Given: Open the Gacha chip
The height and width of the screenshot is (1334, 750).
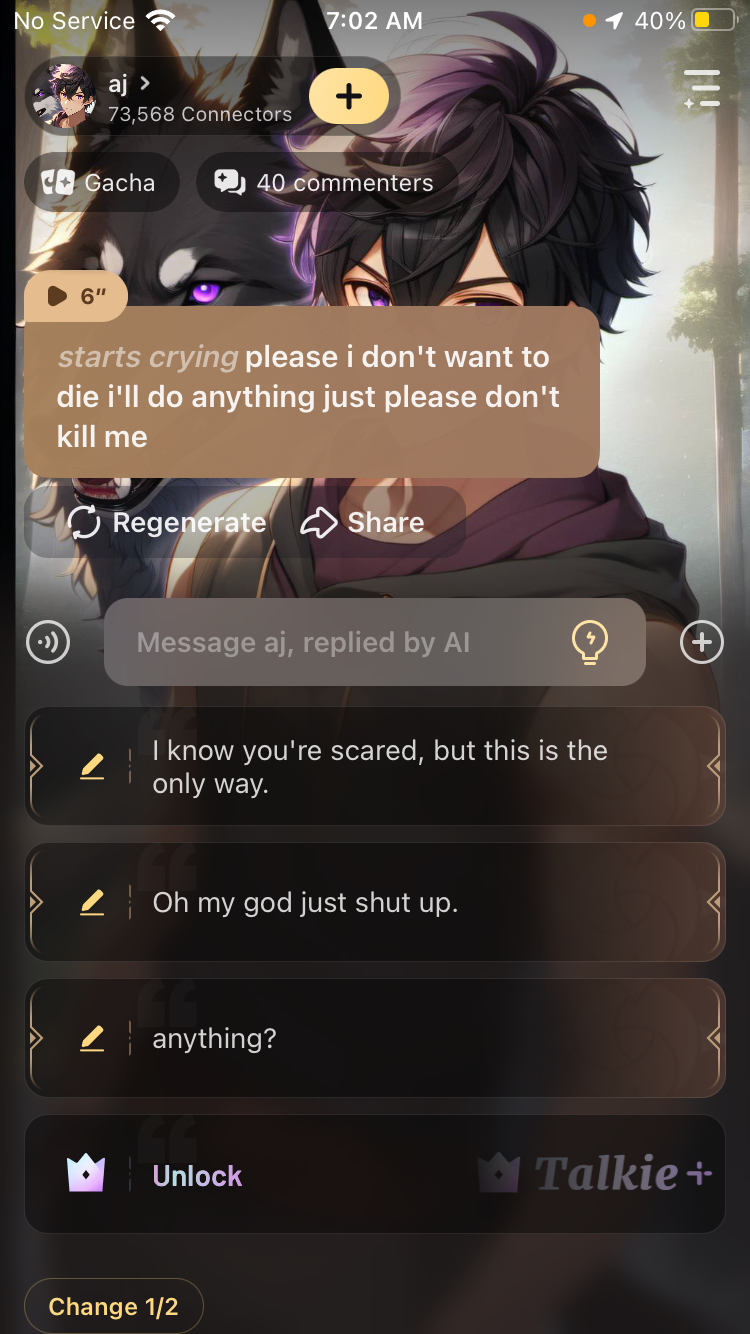Looking at the screenshot, I should tap(101, 183).
